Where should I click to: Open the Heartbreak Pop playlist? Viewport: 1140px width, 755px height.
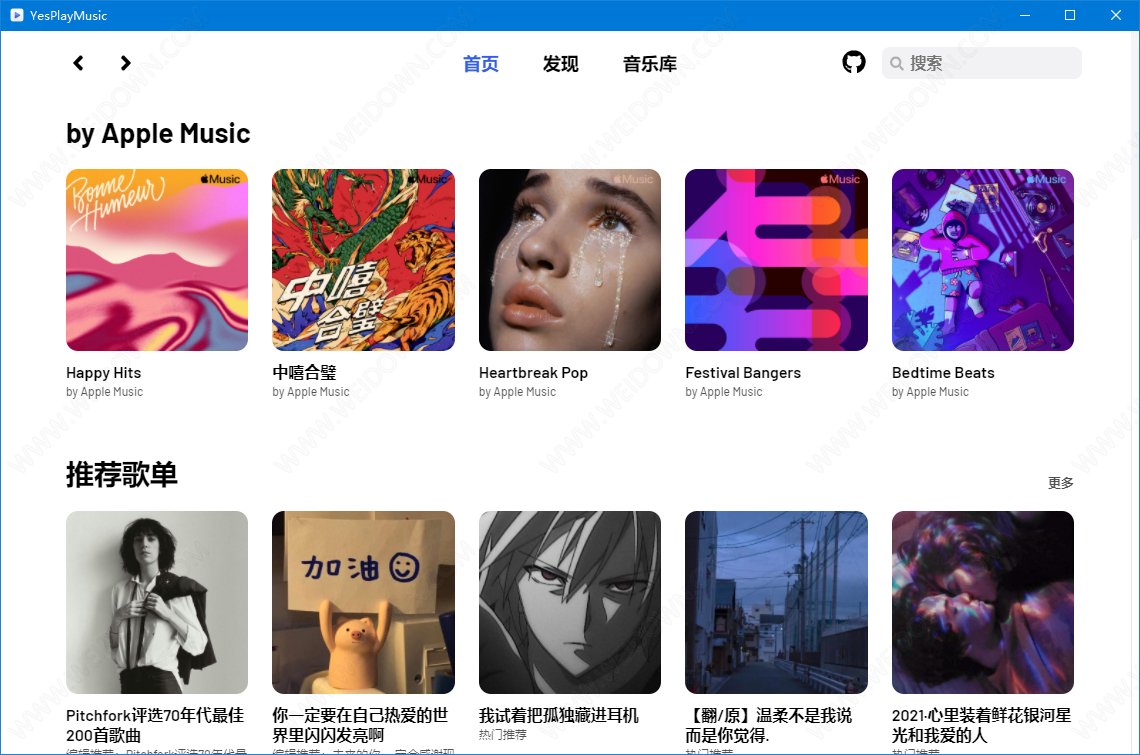(x=570, y=260)
